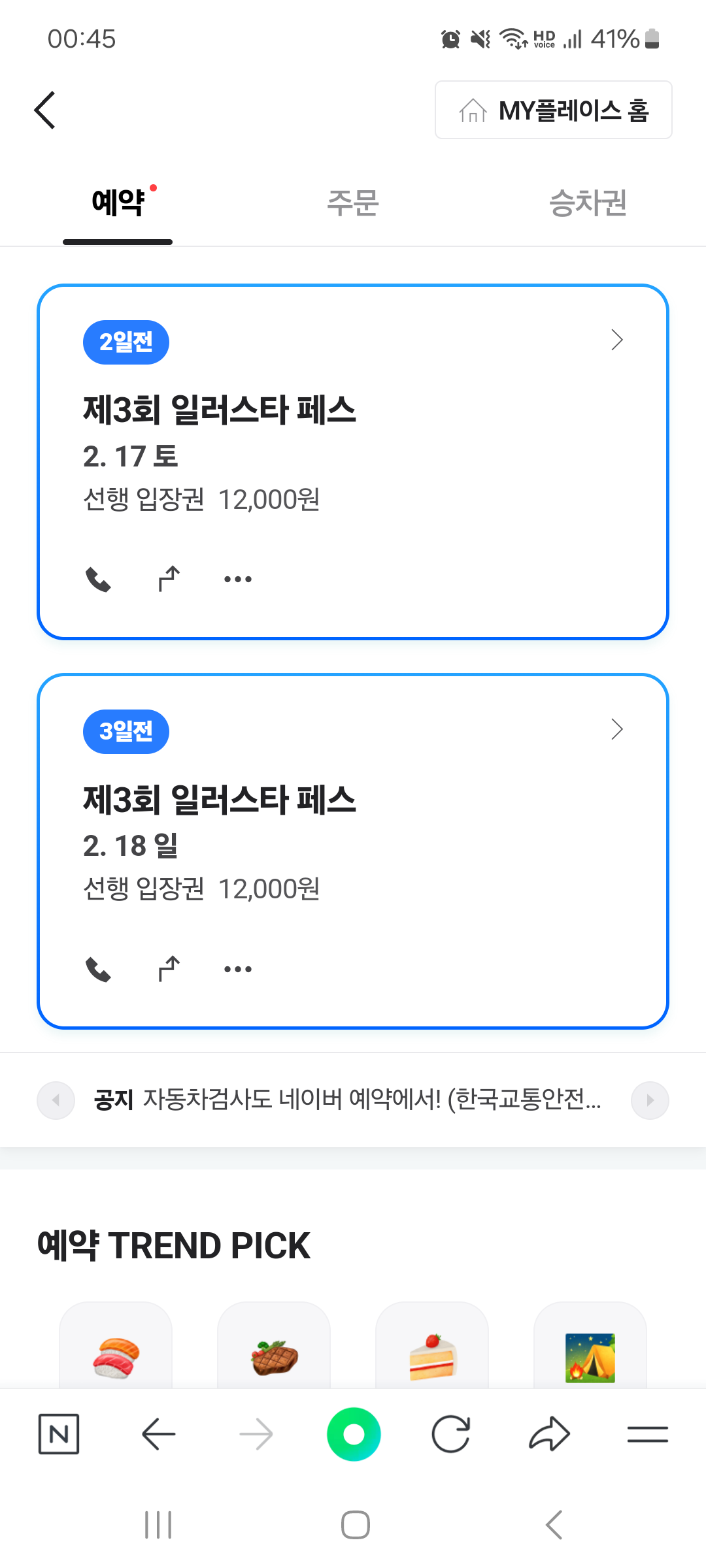This screenshot has height=1568, width=706.
Task: Go back using the top-left arrow
Action: click(x=44, y=110)
